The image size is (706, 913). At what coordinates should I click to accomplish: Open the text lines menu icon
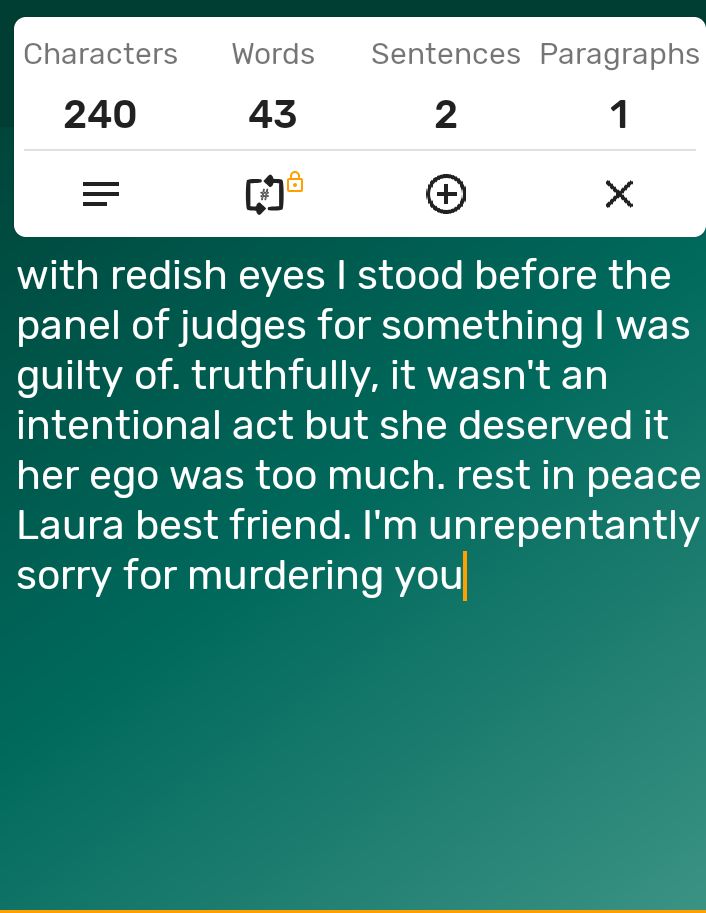(100, 194)
